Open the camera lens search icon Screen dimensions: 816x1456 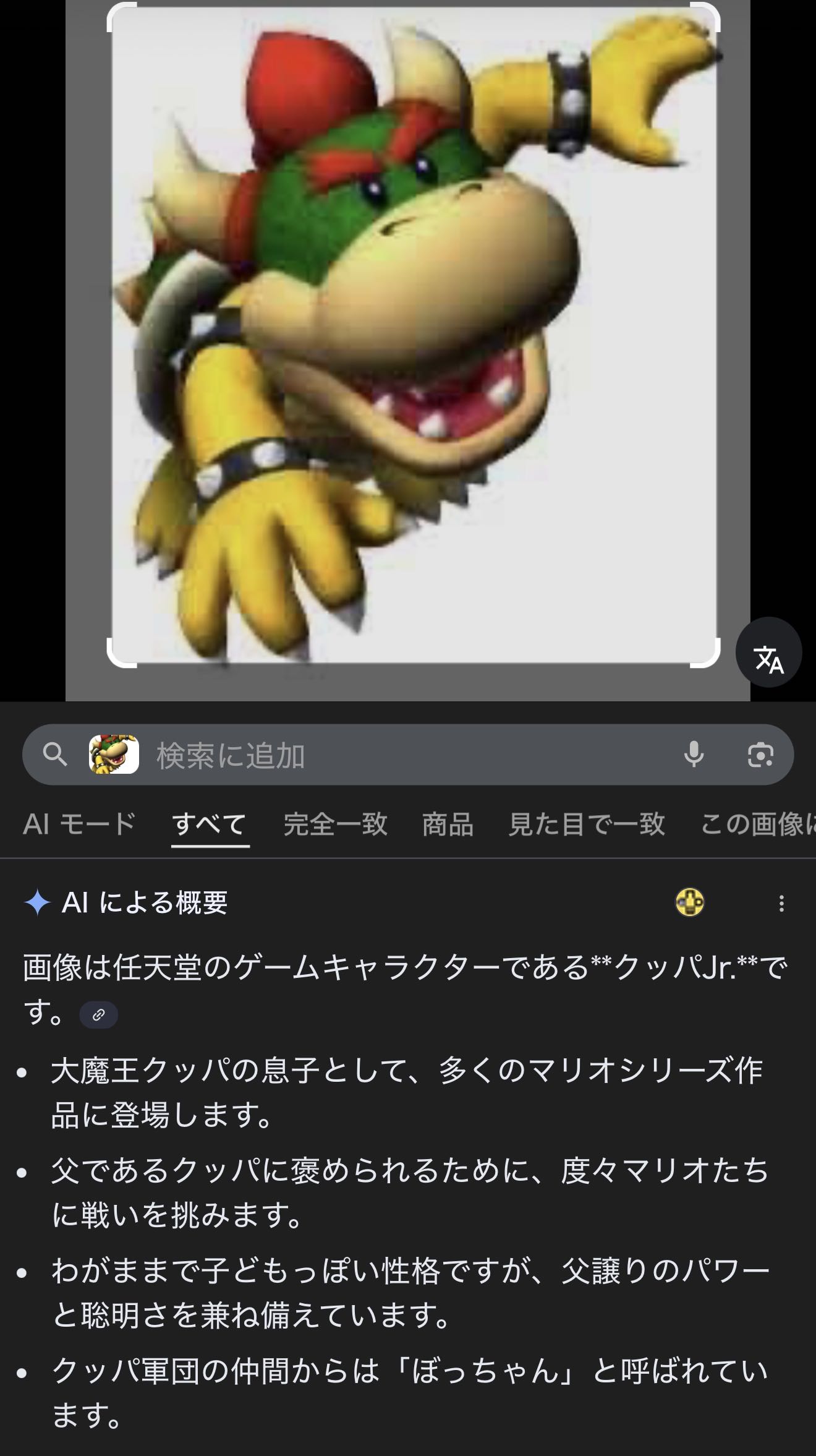tap(760, 755)
